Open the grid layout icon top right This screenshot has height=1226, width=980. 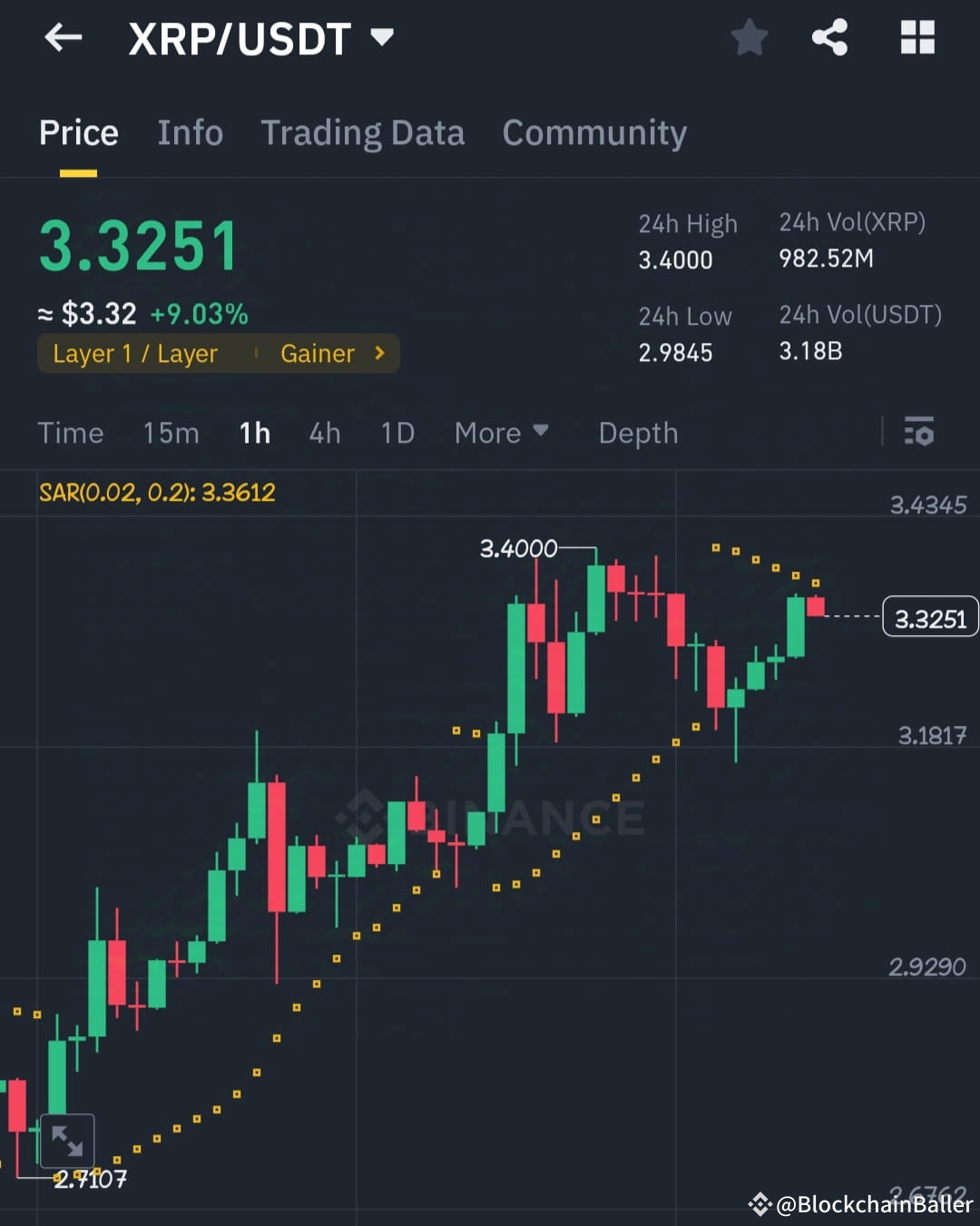(916, 38)
